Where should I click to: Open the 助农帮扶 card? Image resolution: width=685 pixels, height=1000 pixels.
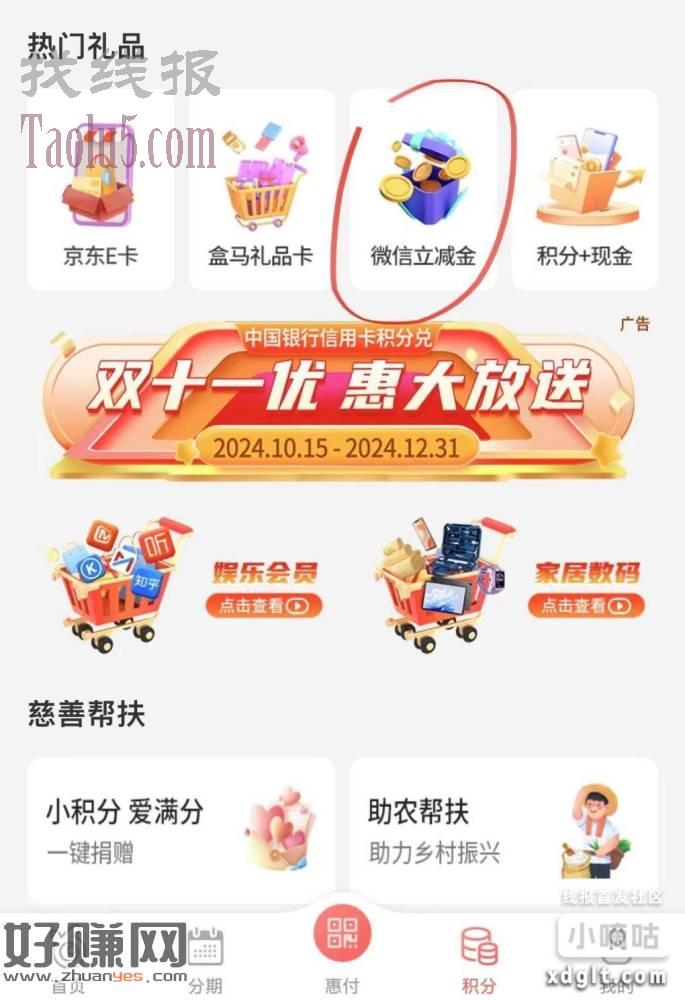pyautogui.click(x=503, y=830)
